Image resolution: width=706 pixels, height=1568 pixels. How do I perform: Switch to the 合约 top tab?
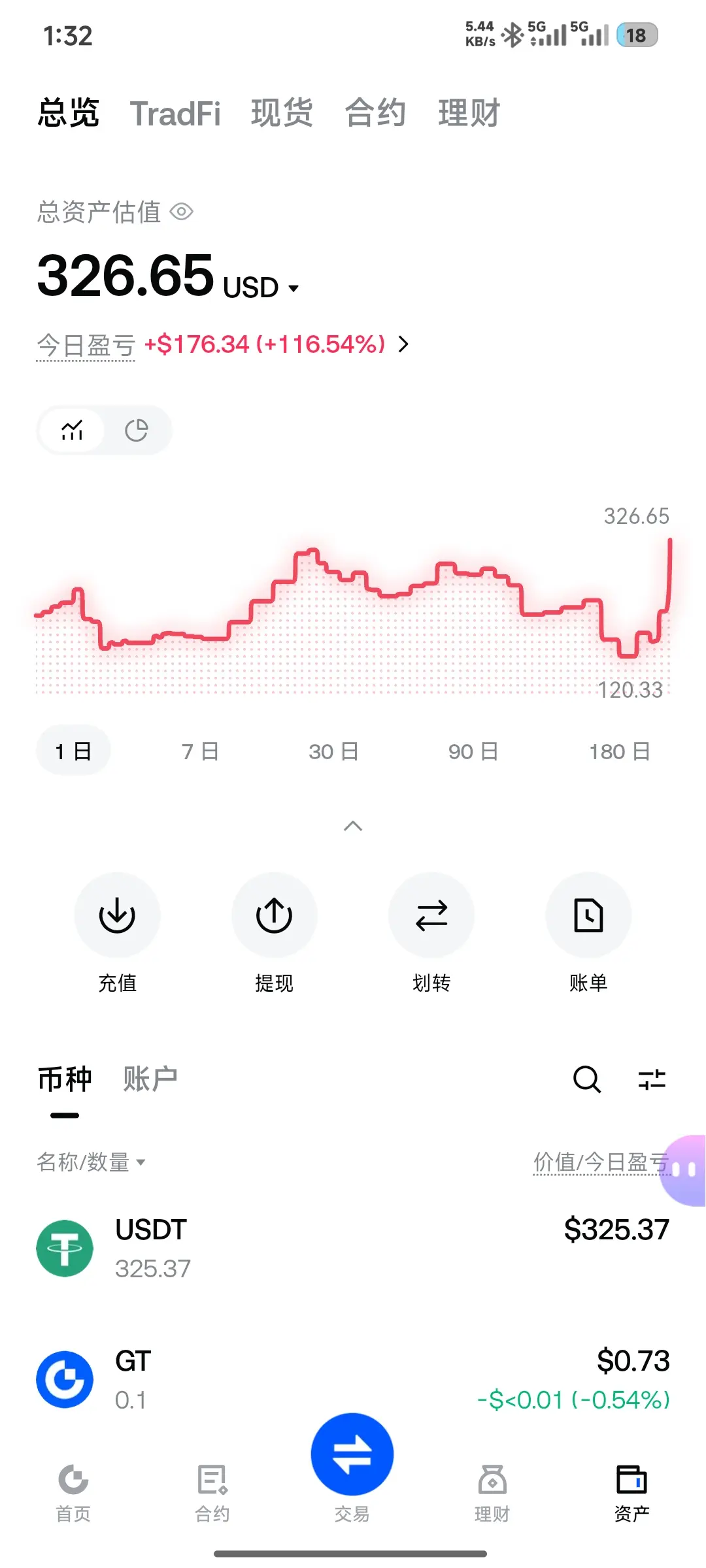tap(375, 113)
